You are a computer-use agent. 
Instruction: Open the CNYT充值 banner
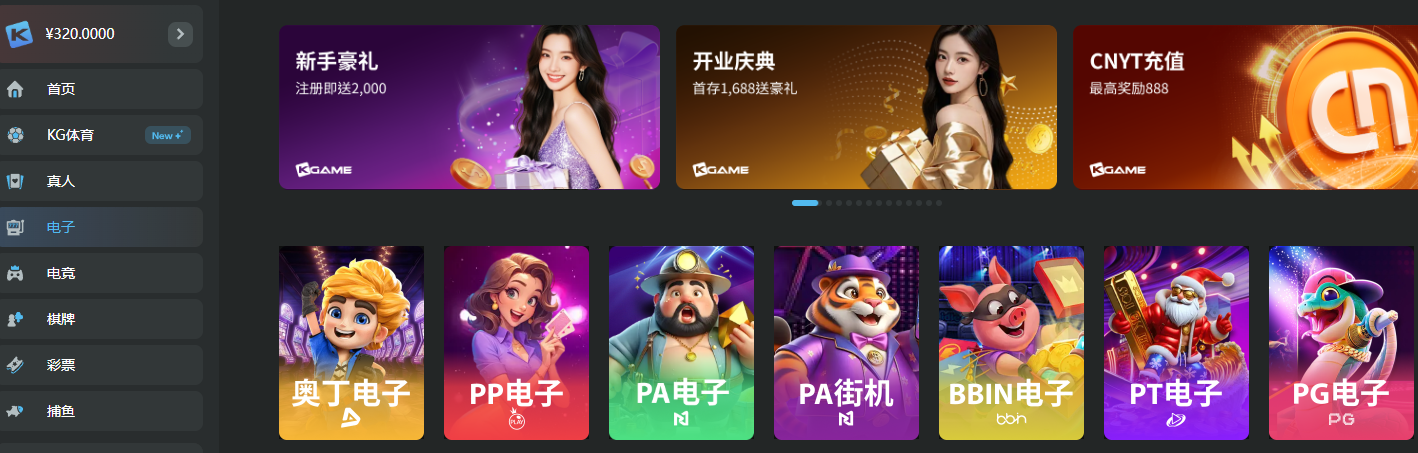tap(1245, 107)
